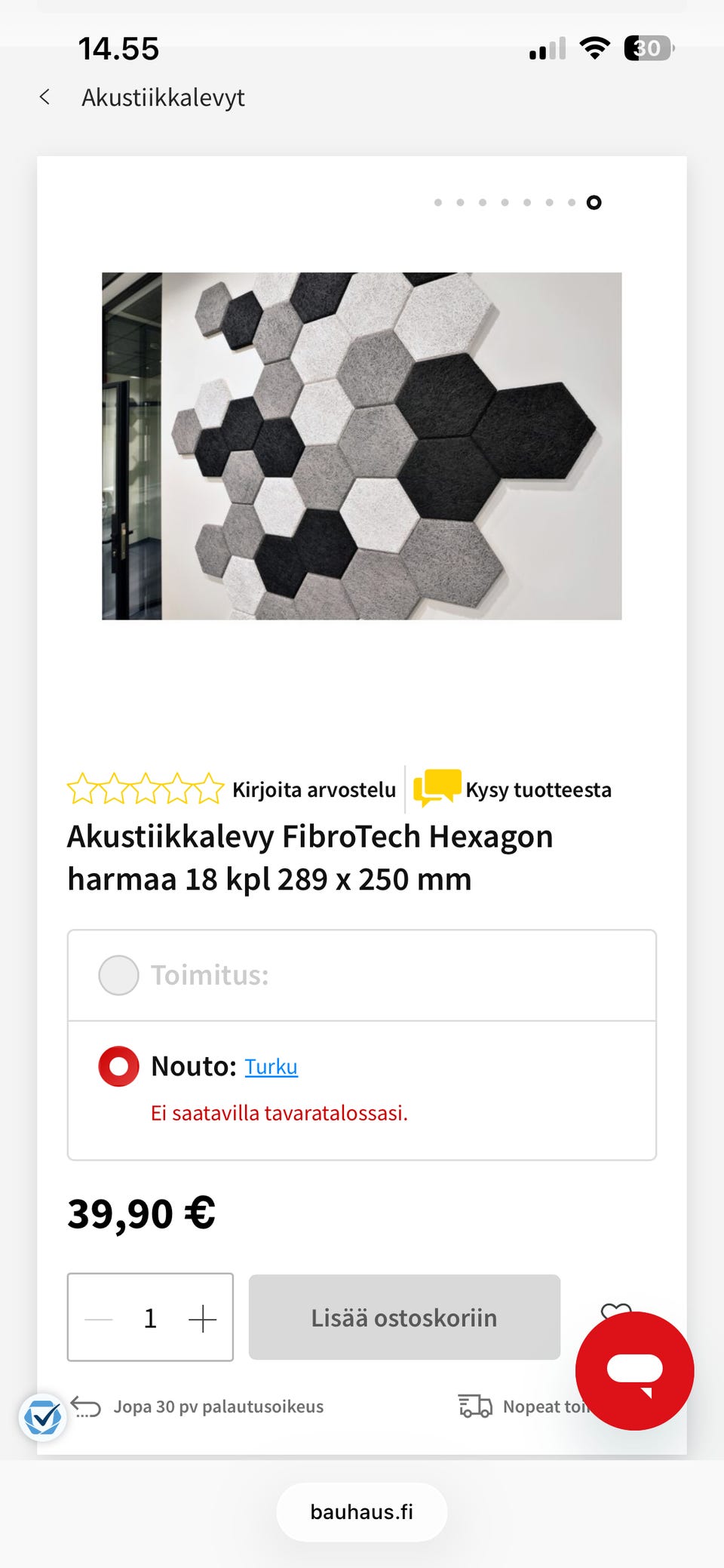Open the bauhaus.fi address bar
Image resolution: width=724 pixels, height=1568 pixels.
tap(361, 1511)
